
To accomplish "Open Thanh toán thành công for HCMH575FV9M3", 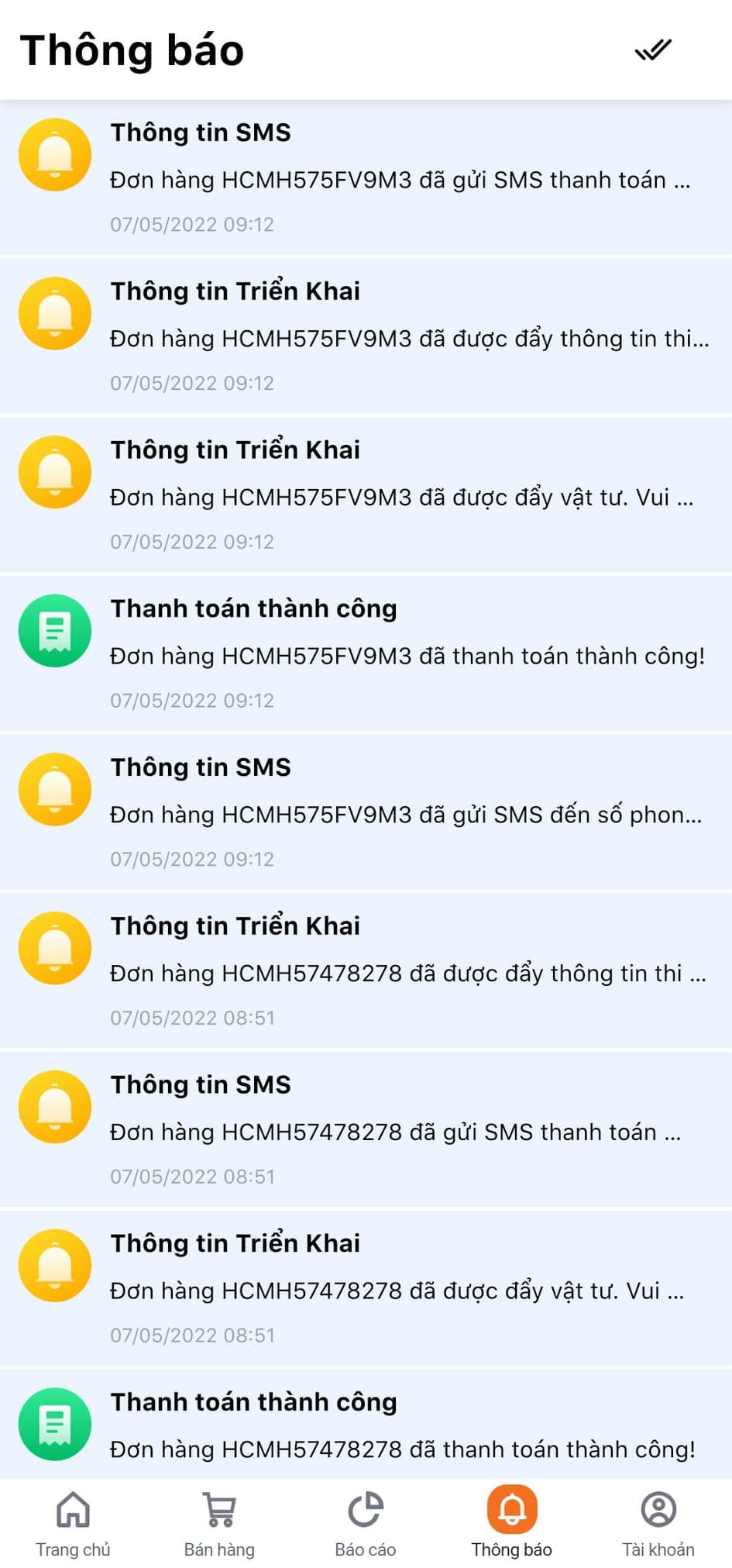I will [x=407, y=656].
